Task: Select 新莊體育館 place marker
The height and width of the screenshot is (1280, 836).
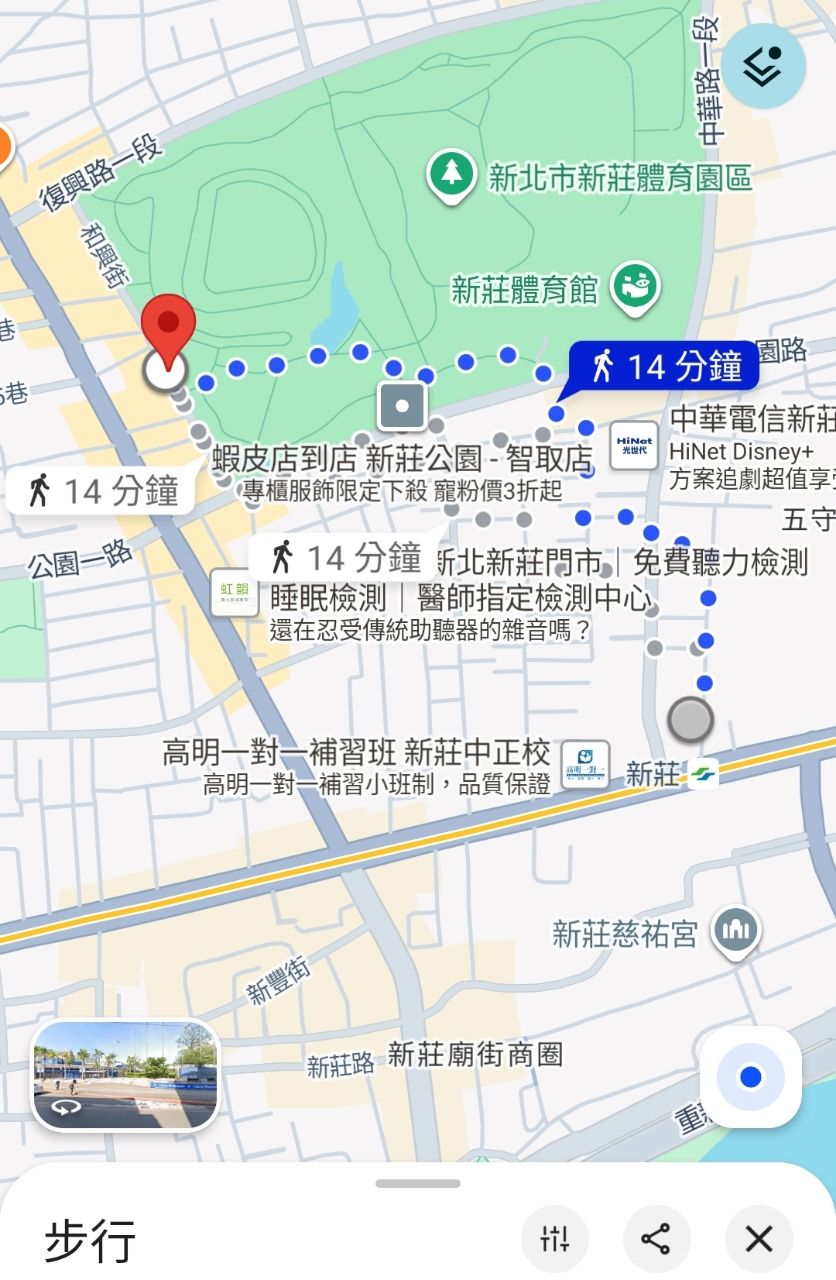Action: point(634,287)
